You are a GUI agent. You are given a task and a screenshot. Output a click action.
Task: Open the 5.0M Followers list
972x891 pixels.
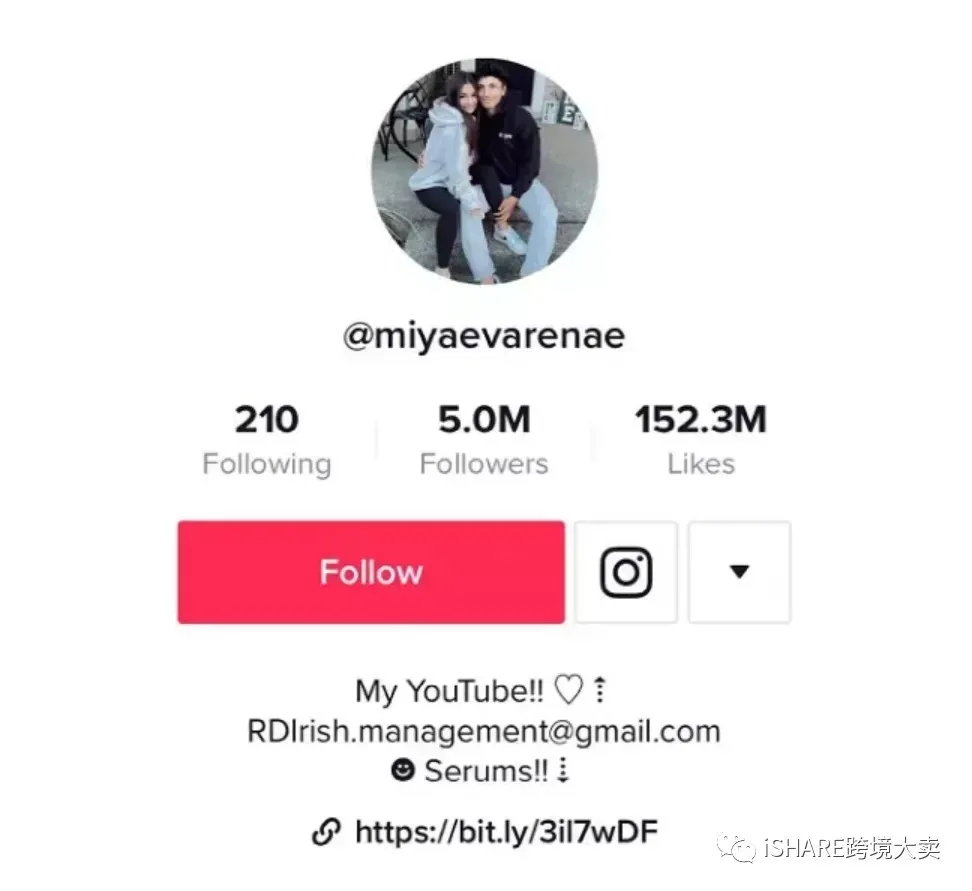[x=484, y=440]
